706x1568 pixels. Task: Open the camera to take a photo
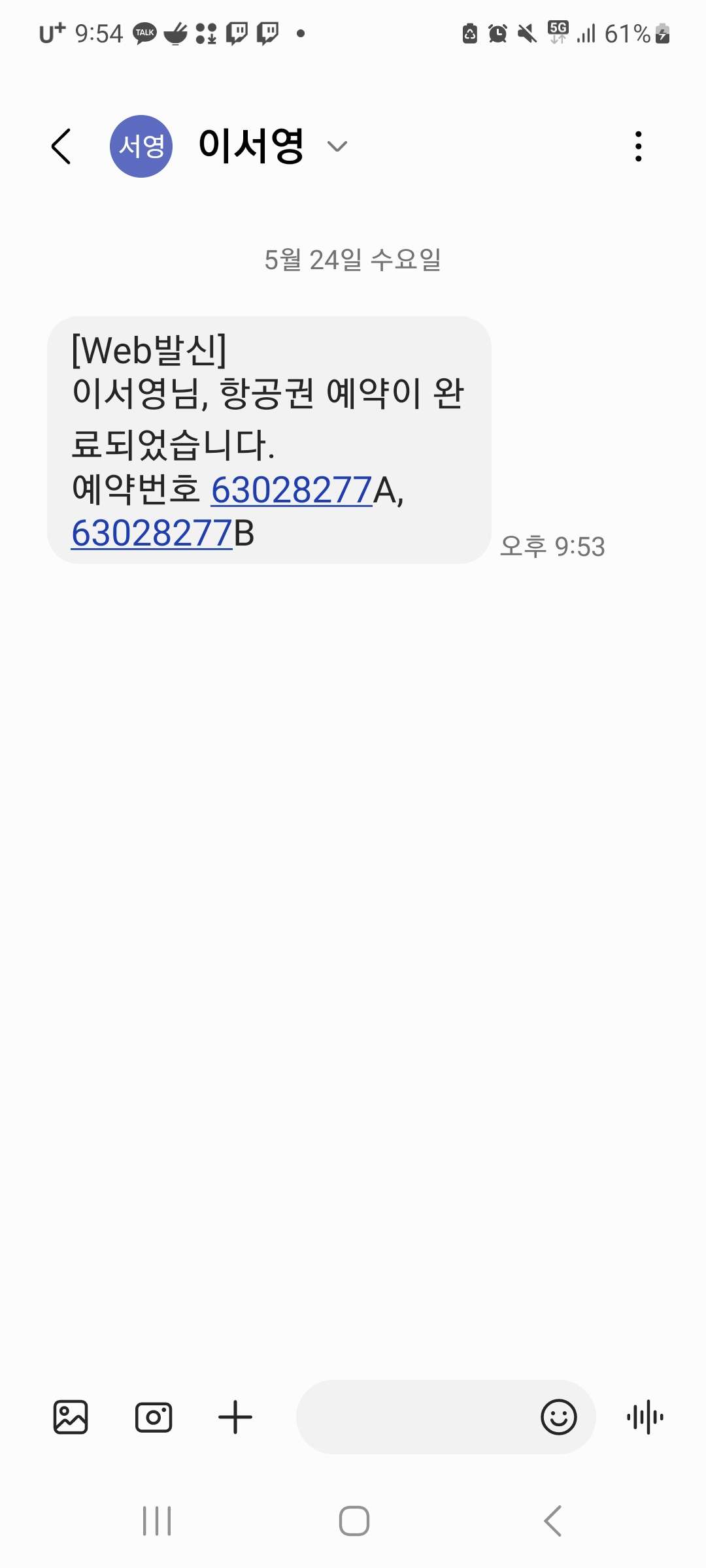coord(154,1417)
